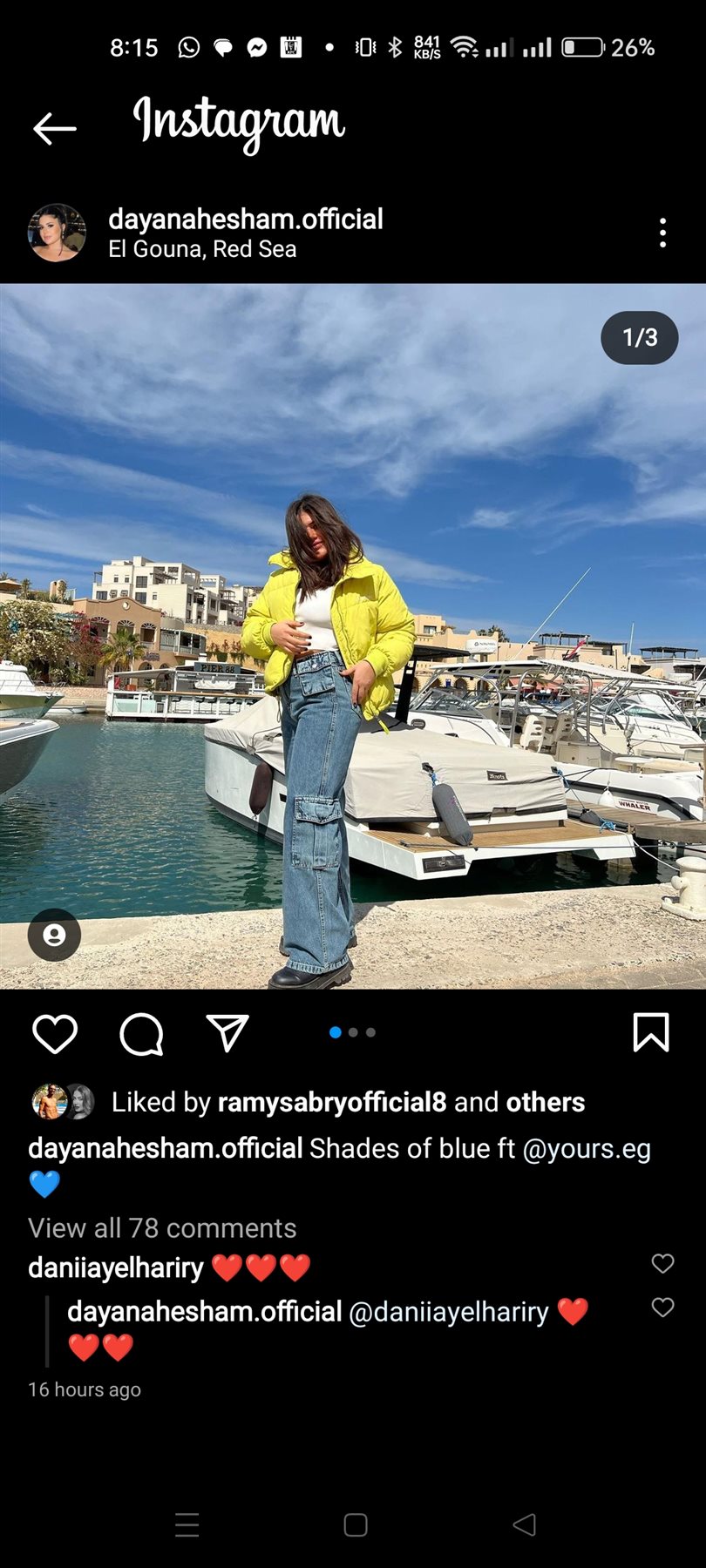View all 78 comments
This screenshot has height=1568, width=706.
pos(162,1228)
